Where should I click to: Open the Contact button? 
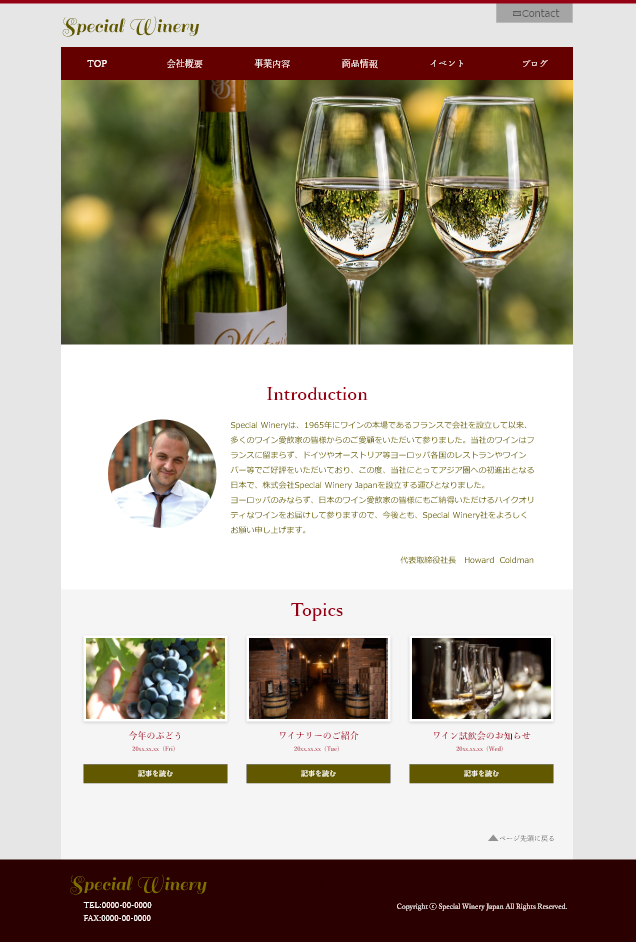click(x=535, y=13)
